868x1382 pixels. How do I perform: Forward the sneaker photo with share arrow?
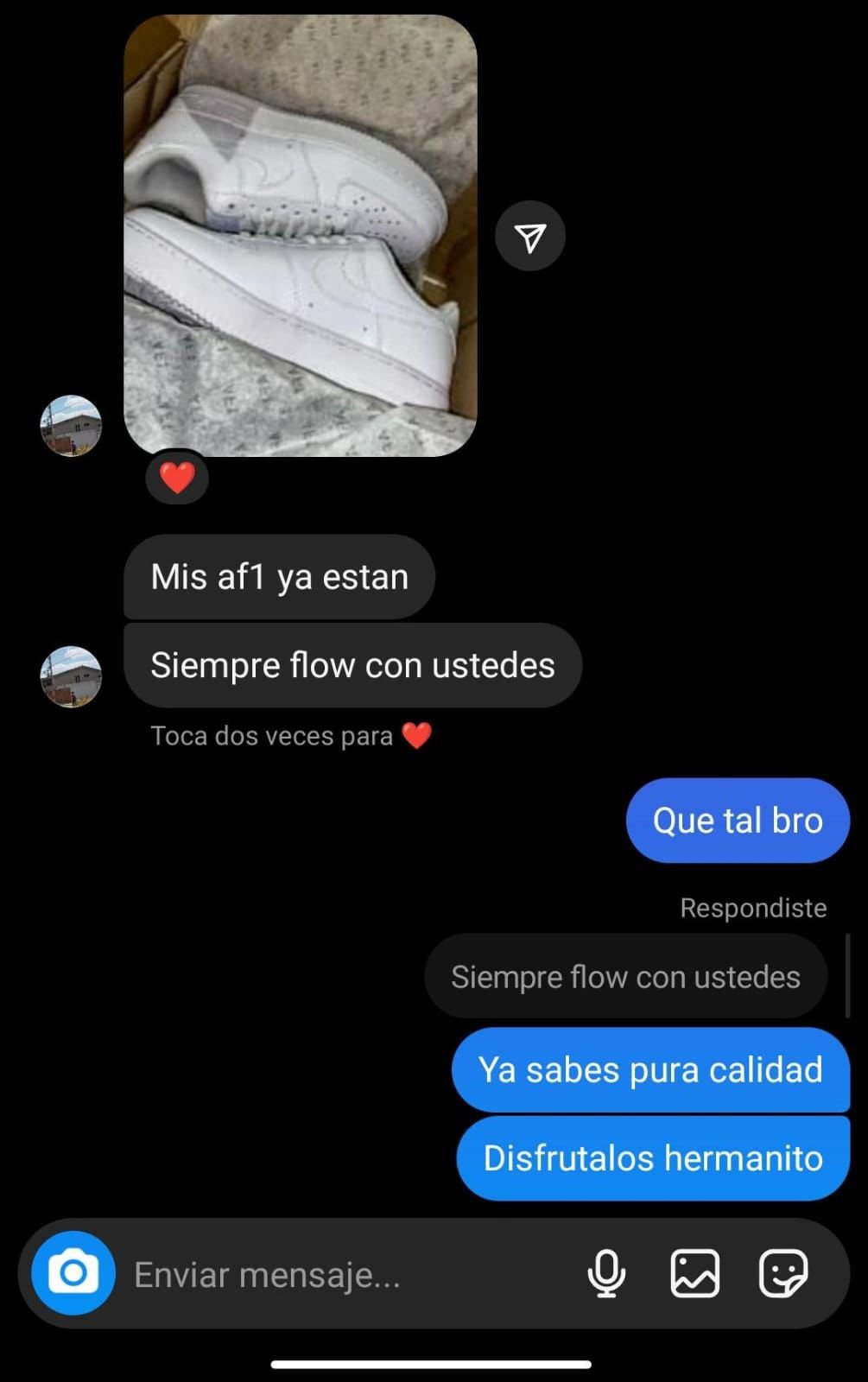coord(530,237)
